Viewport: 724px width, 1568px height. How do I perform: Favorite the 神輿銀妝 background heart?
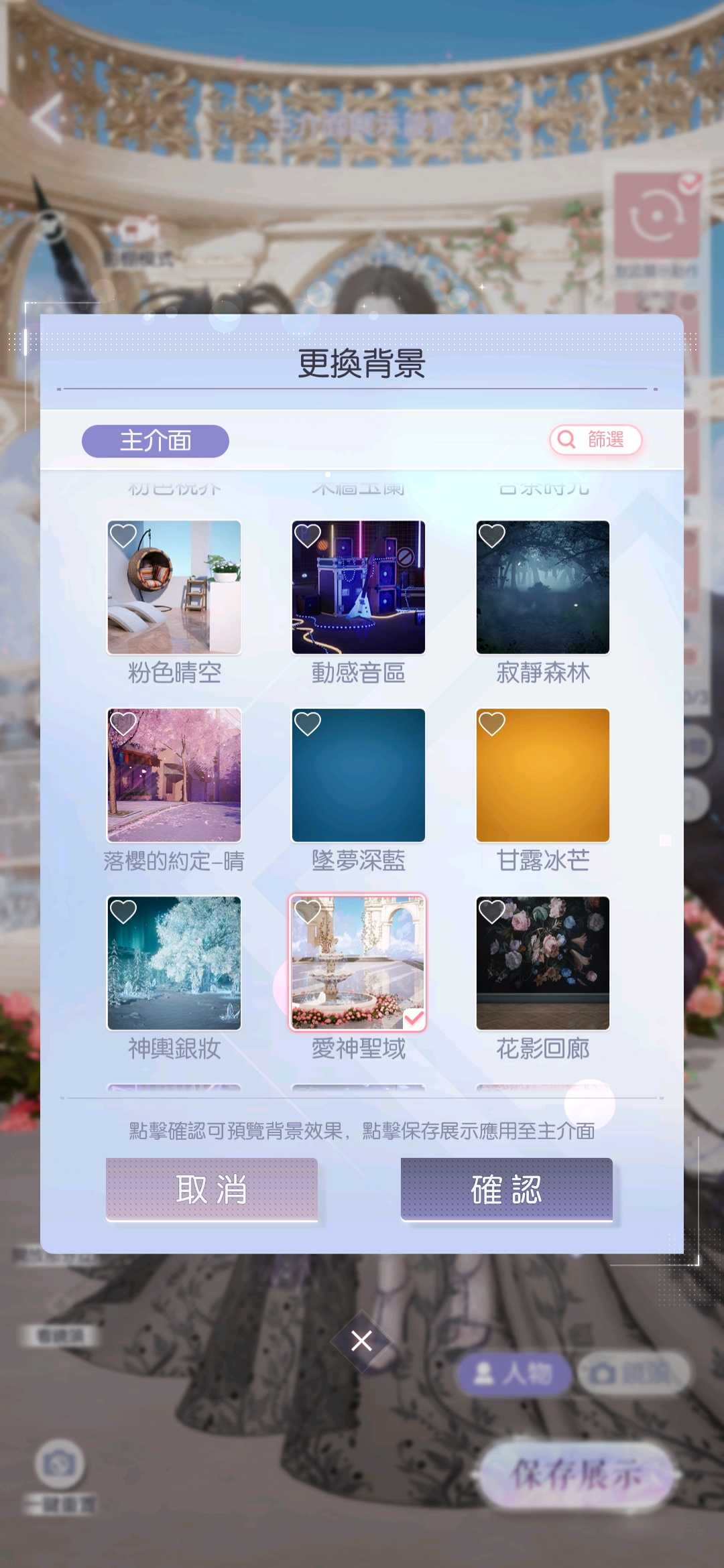pyautogui.click(x=123, y=911)
